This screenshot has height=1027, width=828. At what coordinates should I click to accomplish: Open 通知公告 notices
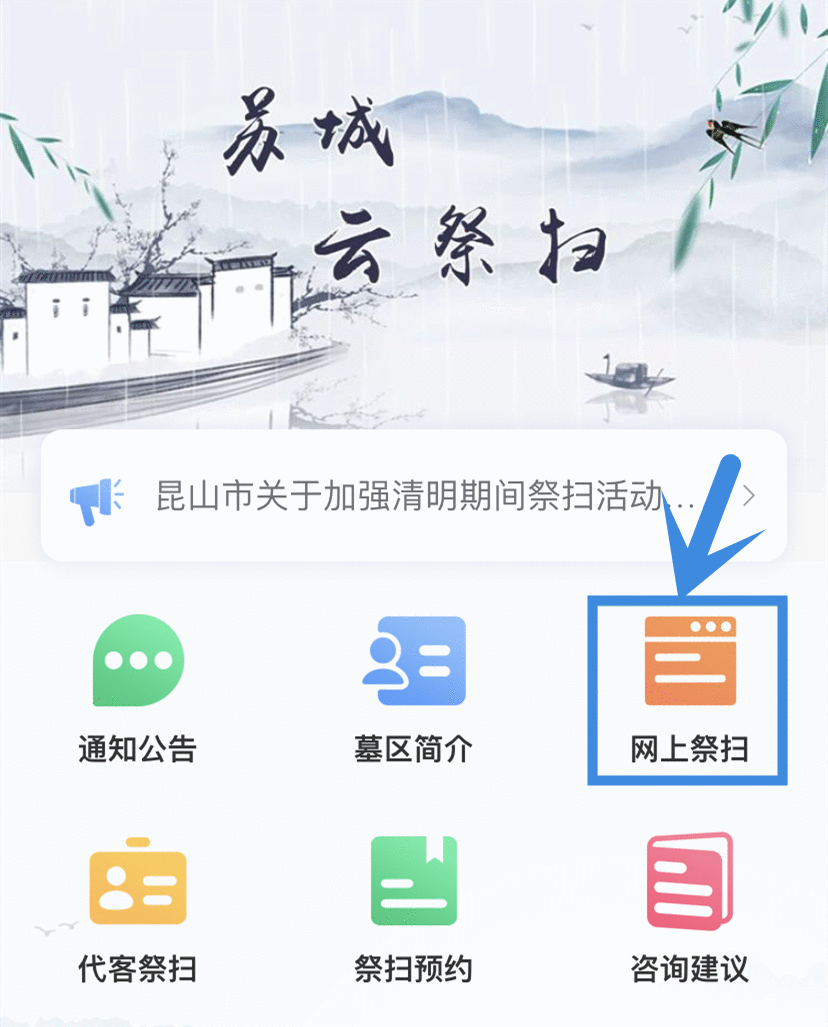point(138,690)
